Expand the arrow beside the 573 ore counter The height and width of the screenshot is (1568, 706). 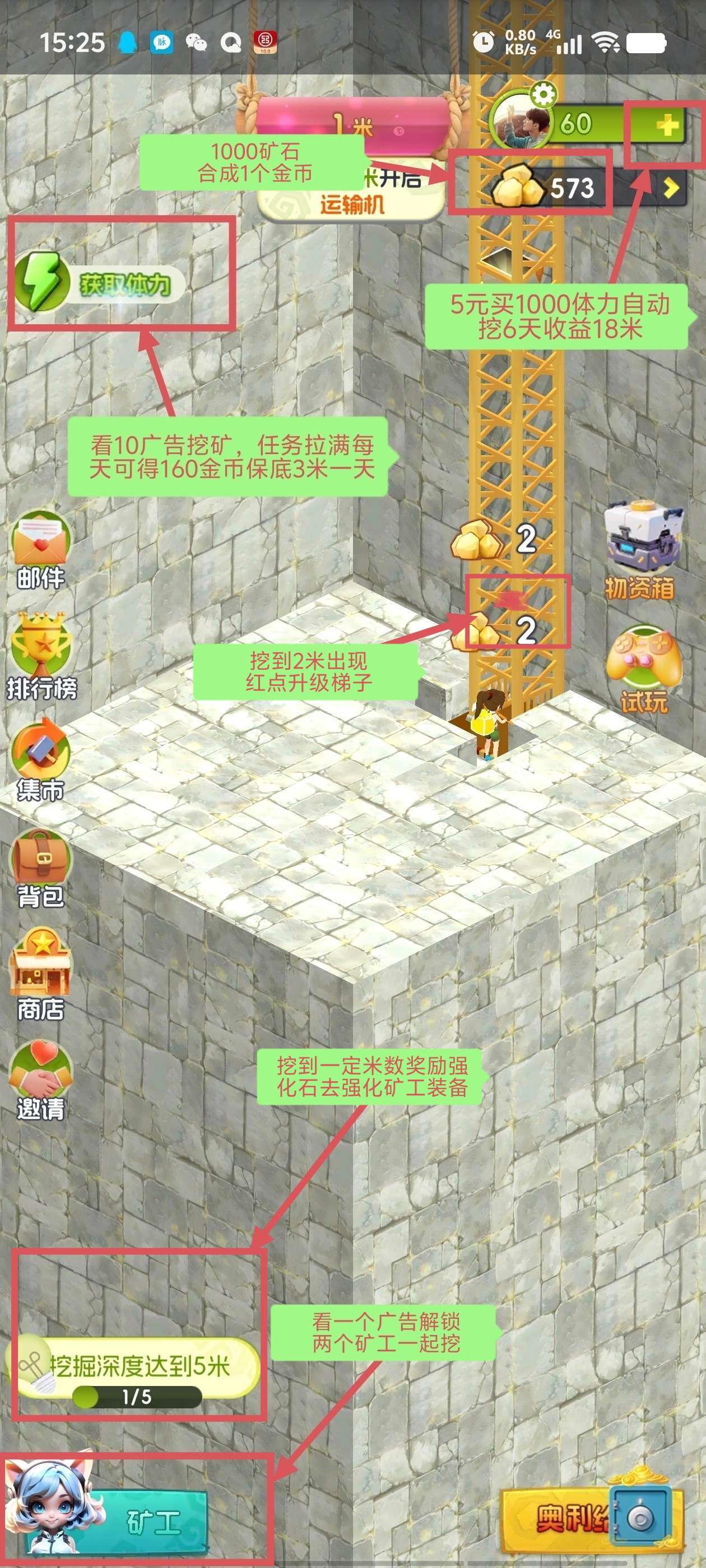click(x=670, y=188)
